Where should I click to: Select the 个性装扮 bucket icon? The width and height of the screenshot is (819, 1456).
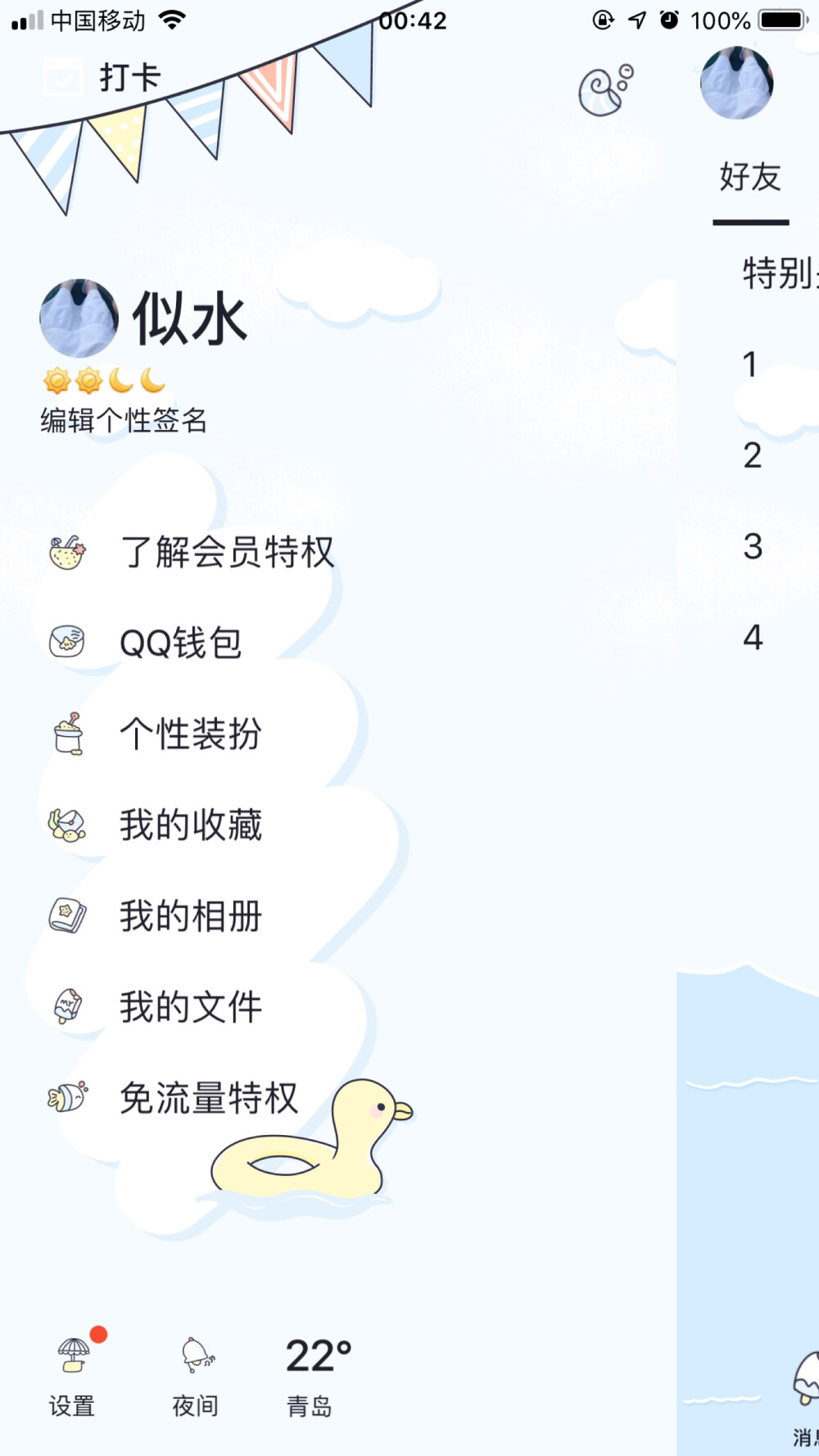coord(69,735)
